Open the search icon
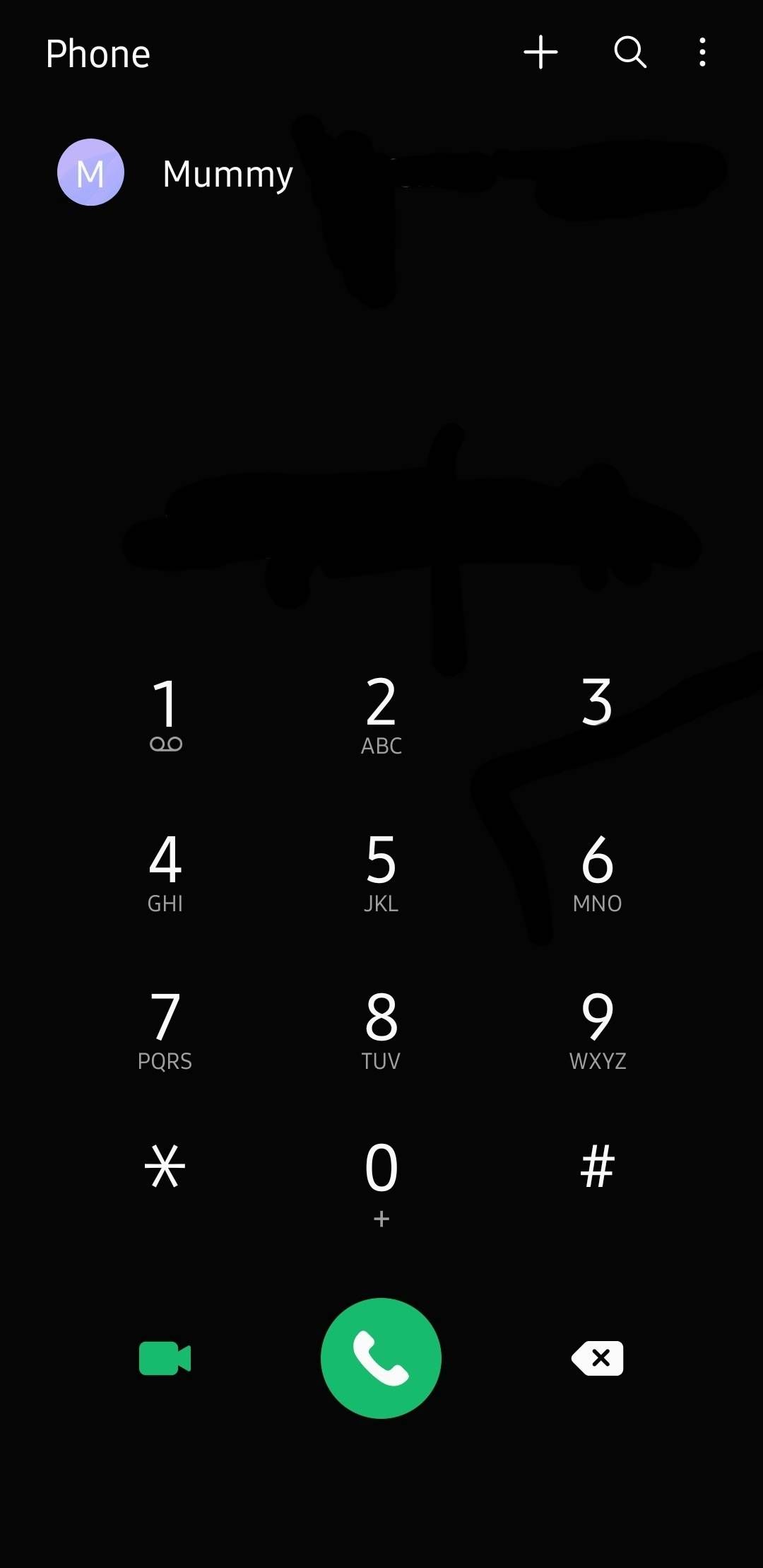 click(629, 52)
